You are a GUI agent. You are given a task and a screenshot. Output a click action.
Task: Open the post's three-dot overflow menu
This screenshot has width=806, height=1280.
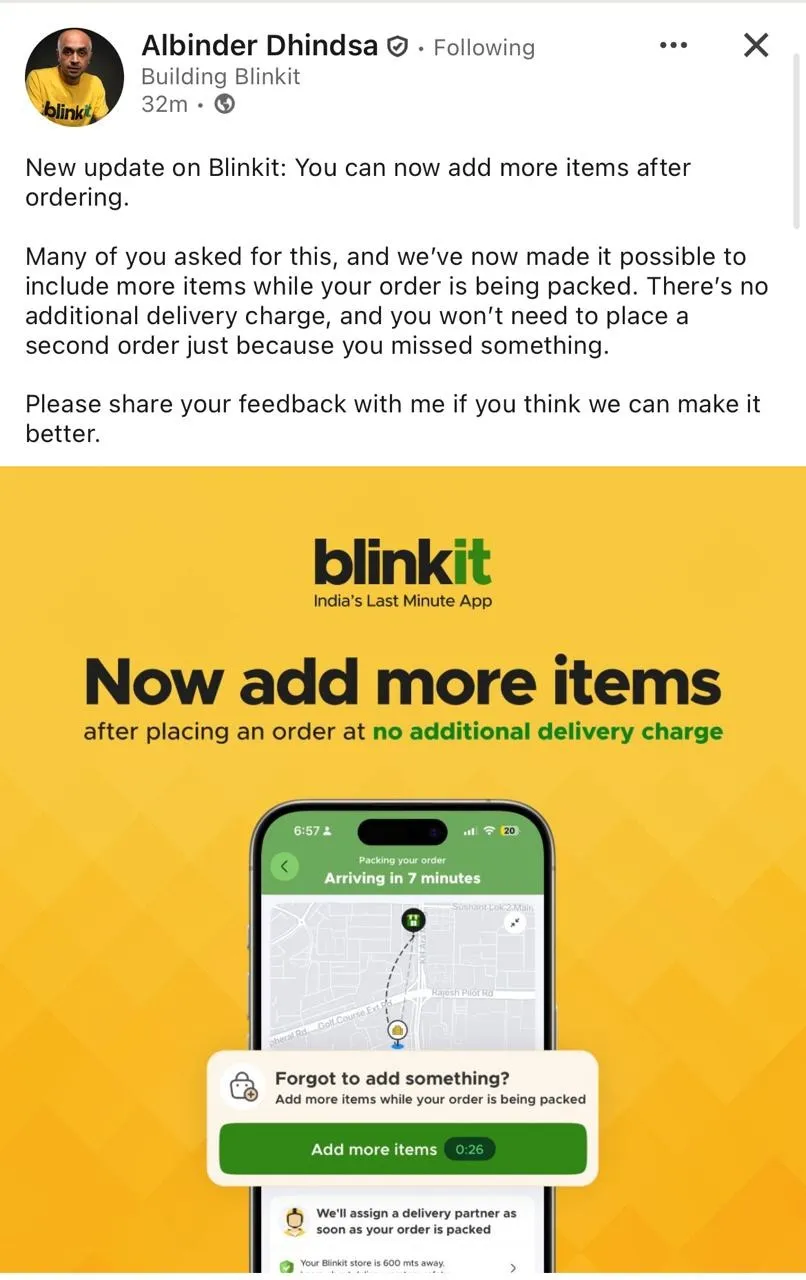674,45
